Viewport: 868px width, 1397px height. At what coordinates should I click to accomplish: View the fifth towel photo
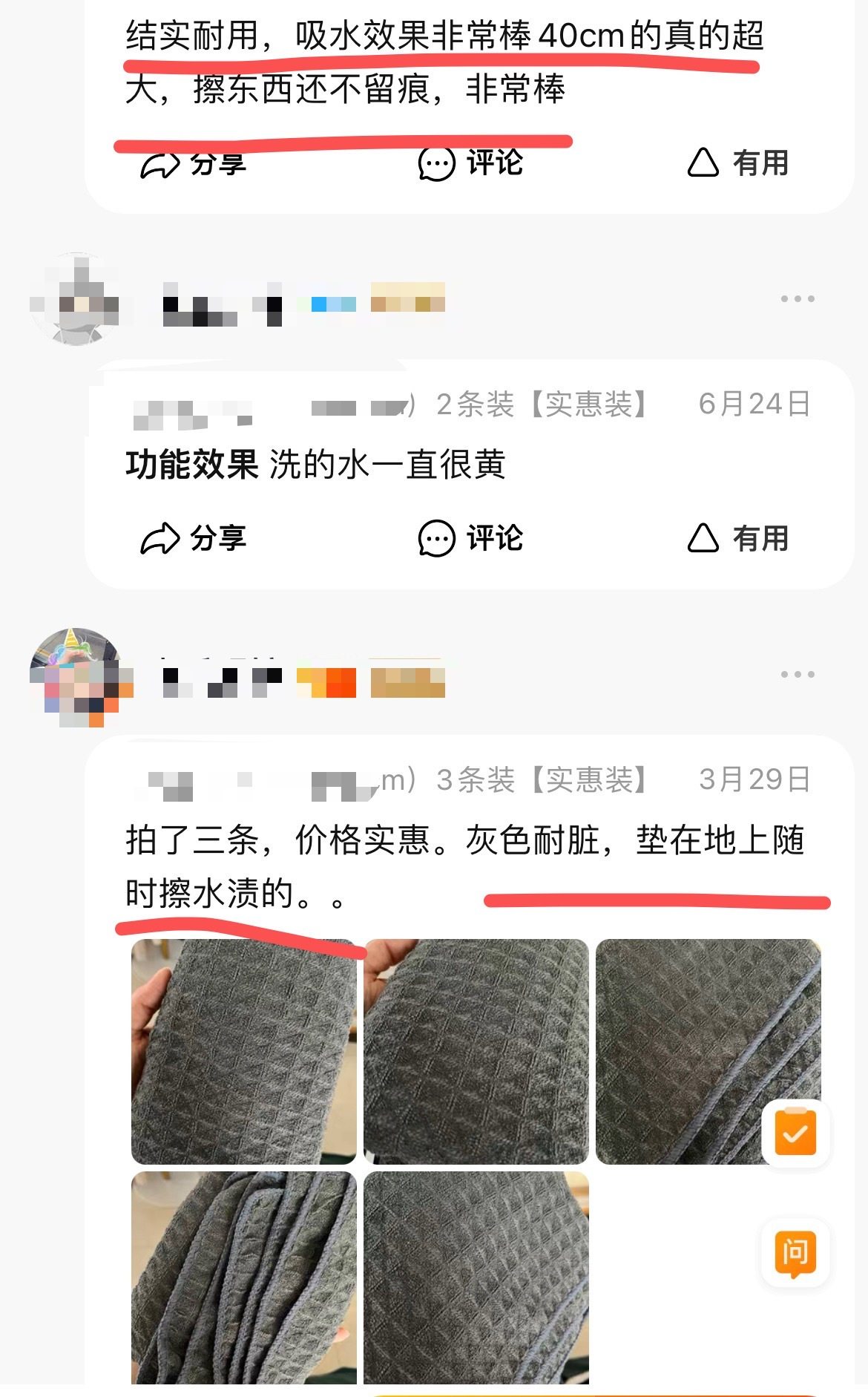(x=476, y=1277)
